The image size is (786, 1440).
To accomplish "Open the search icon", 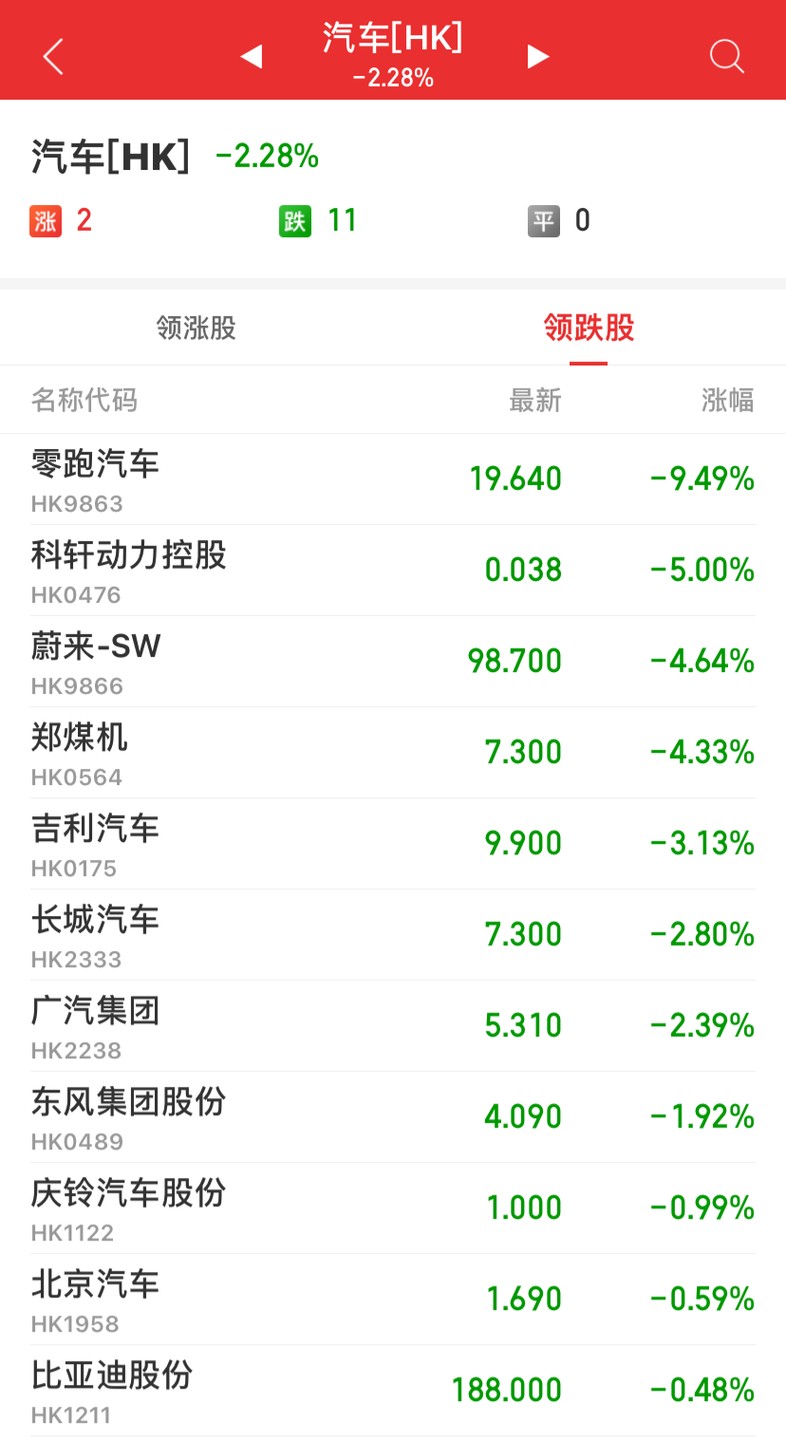I will click(x=727, y=56).
